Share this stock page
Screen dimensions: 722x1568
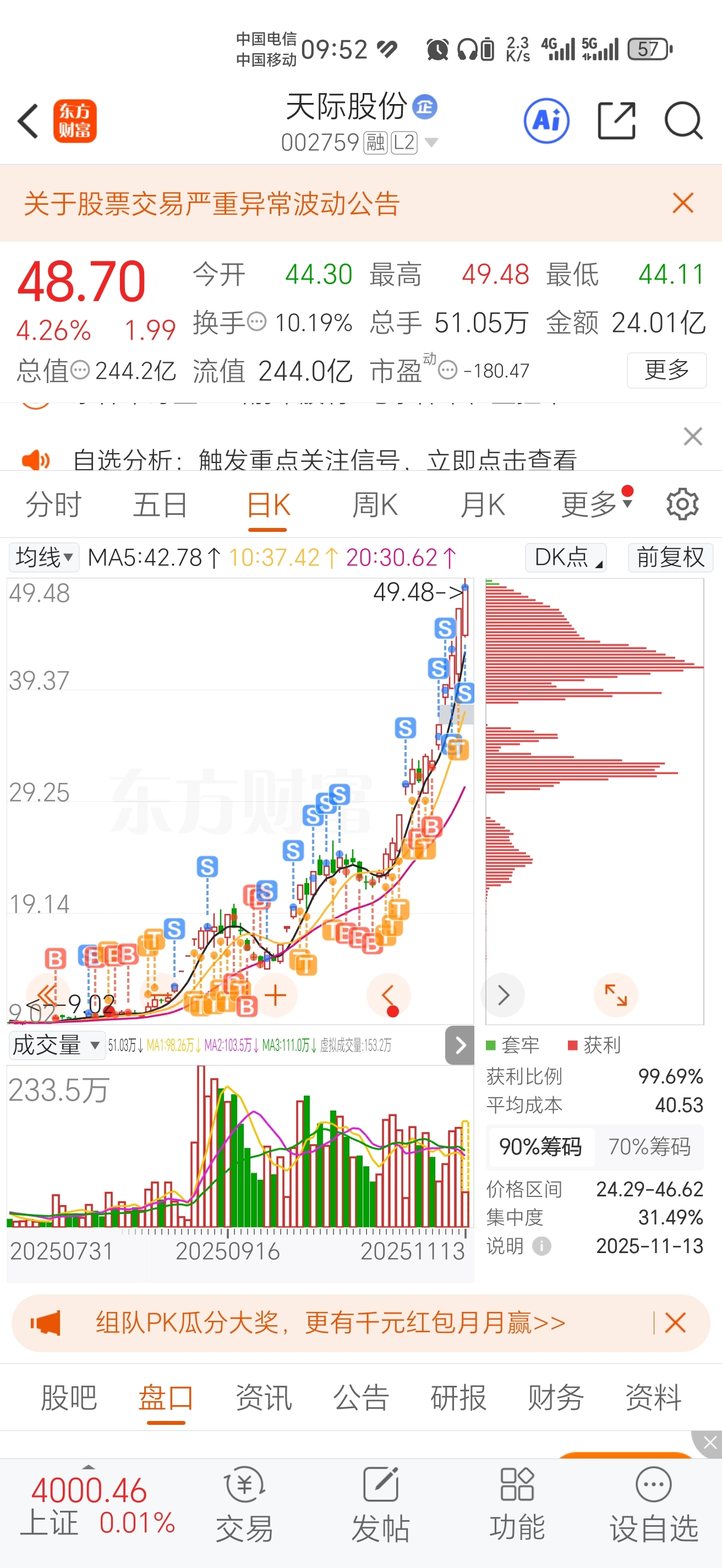pyautogui.click(x=616, y=121)
